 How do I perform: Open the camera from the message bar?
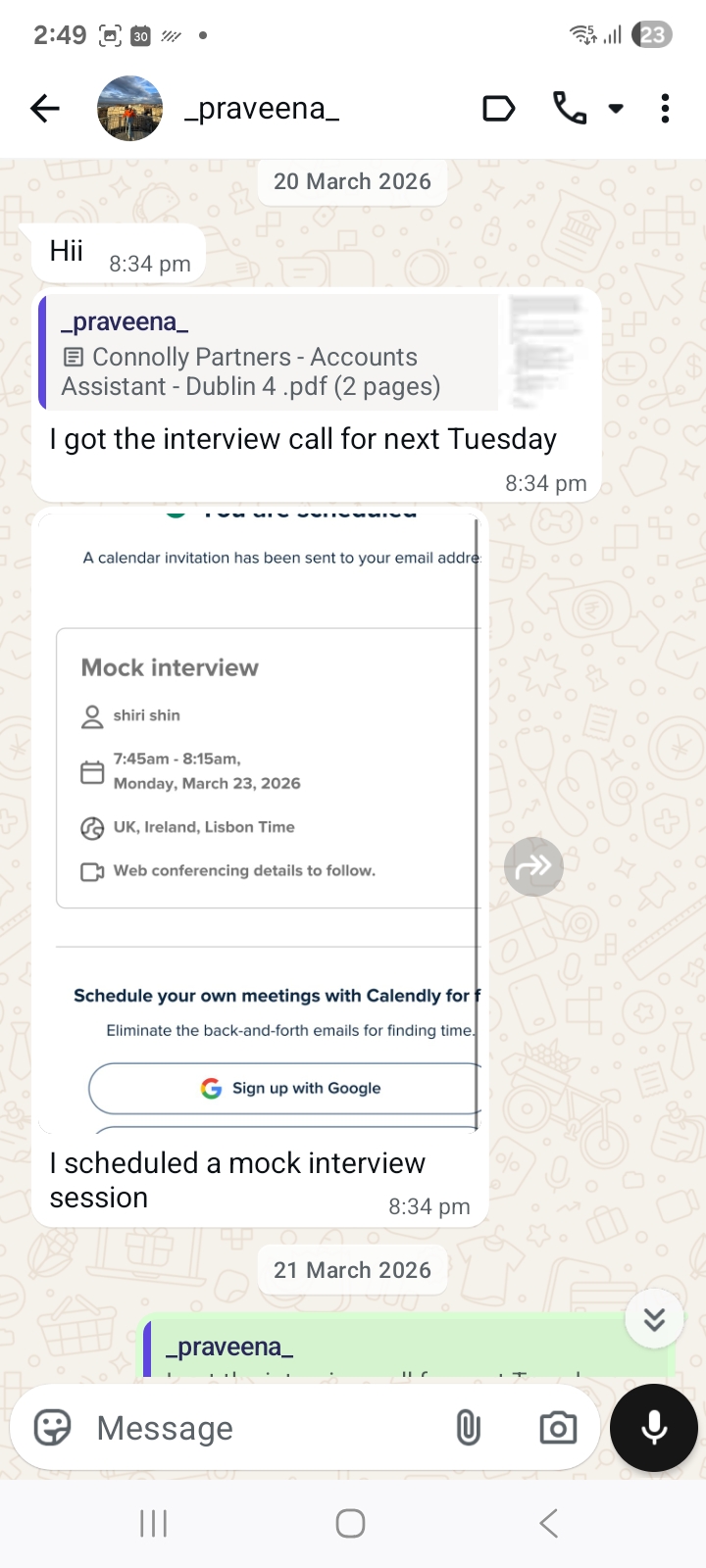click(558, 1428)
